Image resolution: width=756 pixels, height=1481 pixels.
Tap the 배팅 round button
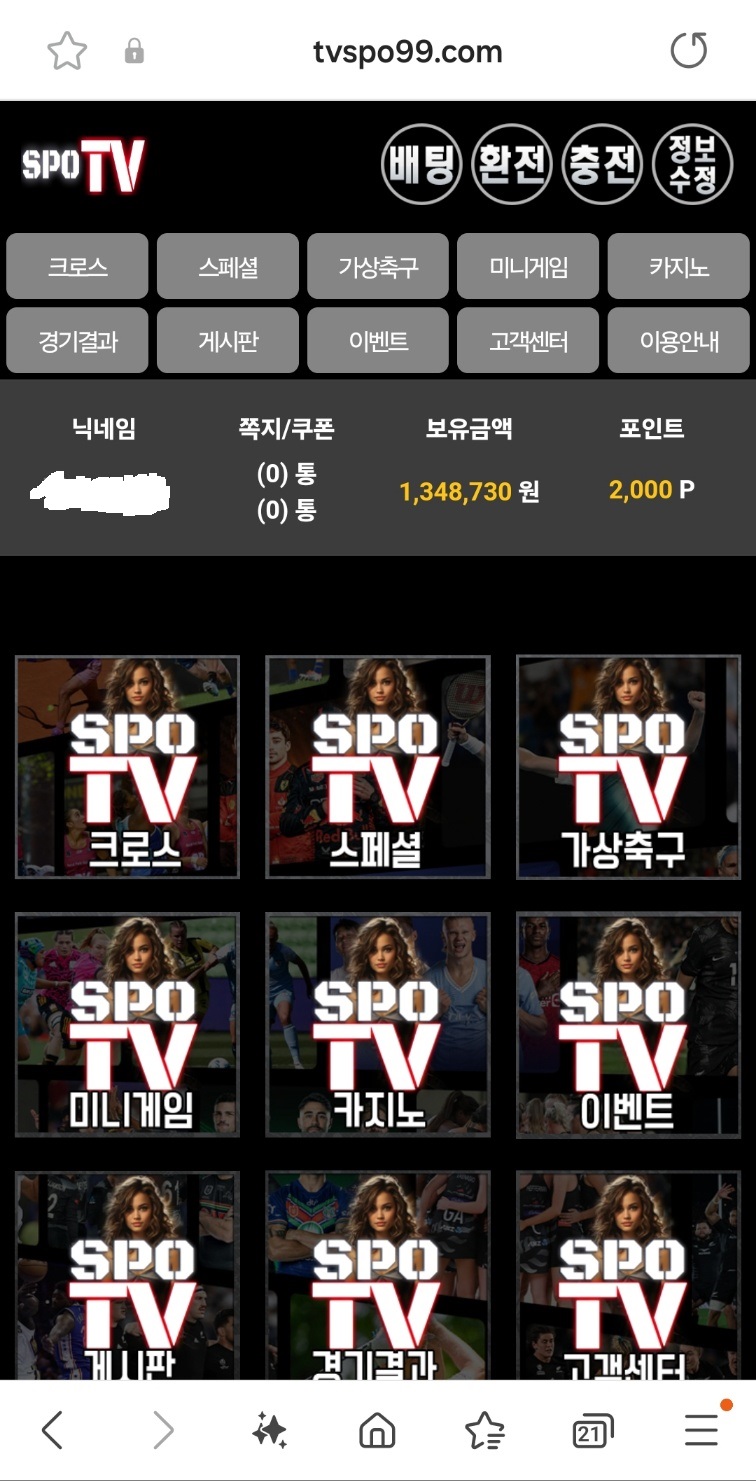(x=421, y=164)
